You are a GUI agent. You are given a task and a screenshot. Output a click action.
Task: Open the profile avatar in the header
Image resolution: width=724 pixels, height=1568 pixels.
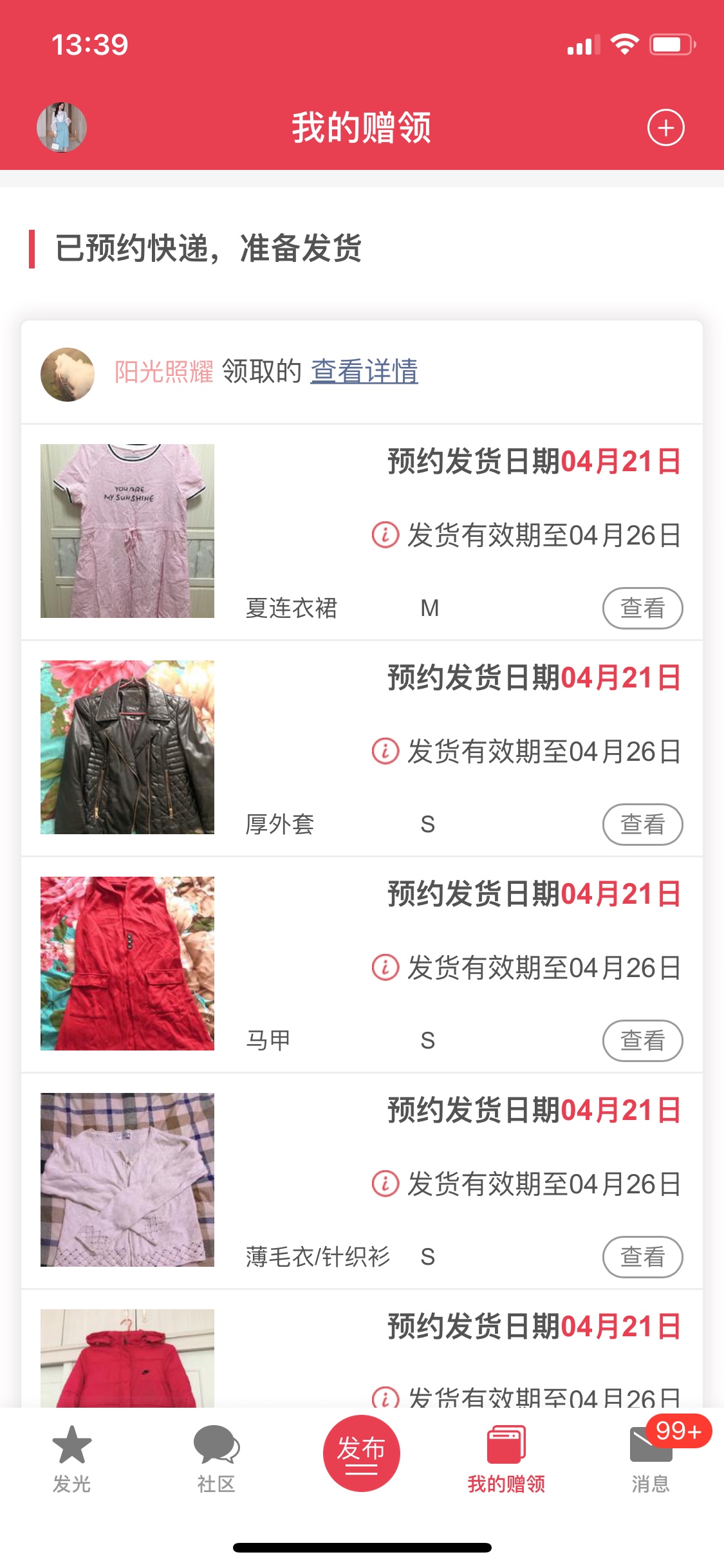click(62, 127)
